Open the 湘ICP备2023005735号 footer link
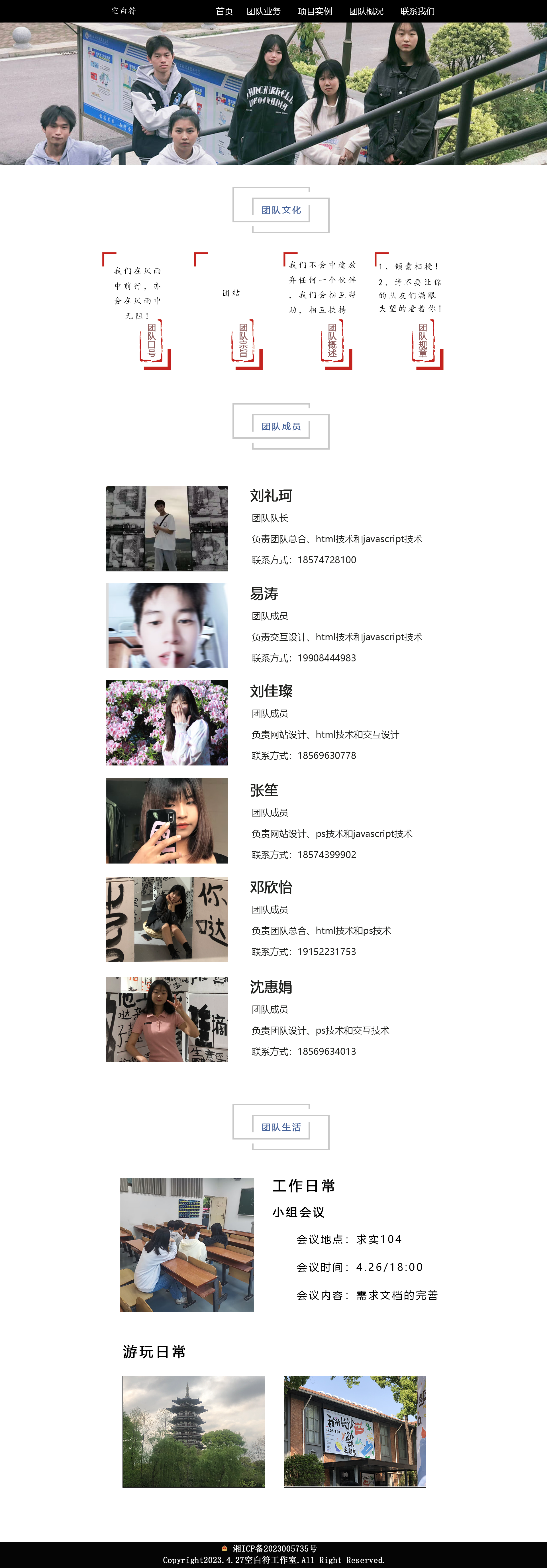The height and width of the screenshot is (1568, 547). coord(274,1548)
